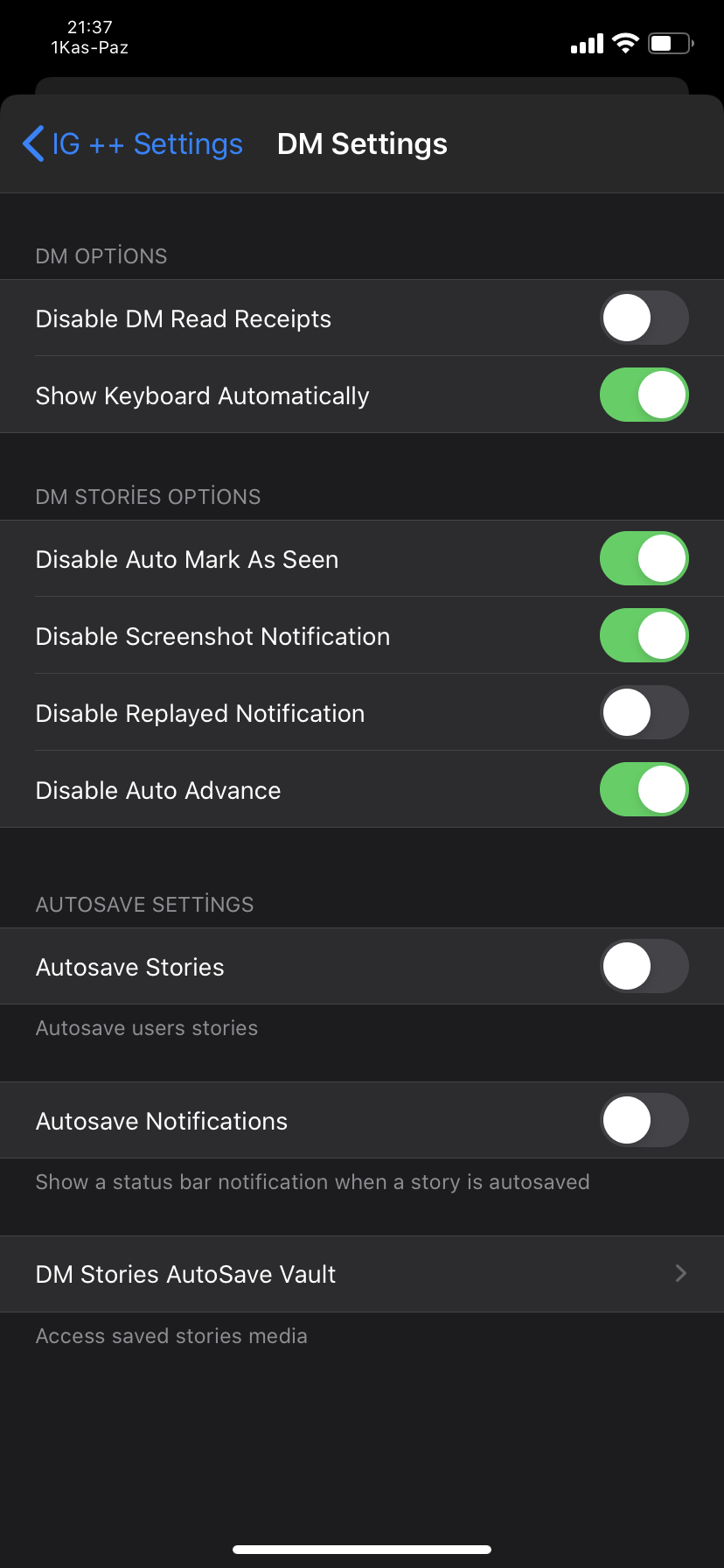The height and width of the screenshot is (1568, 724).
Task: Enable Disable DM Read Receipts switch
Action: tap(644, 318)
